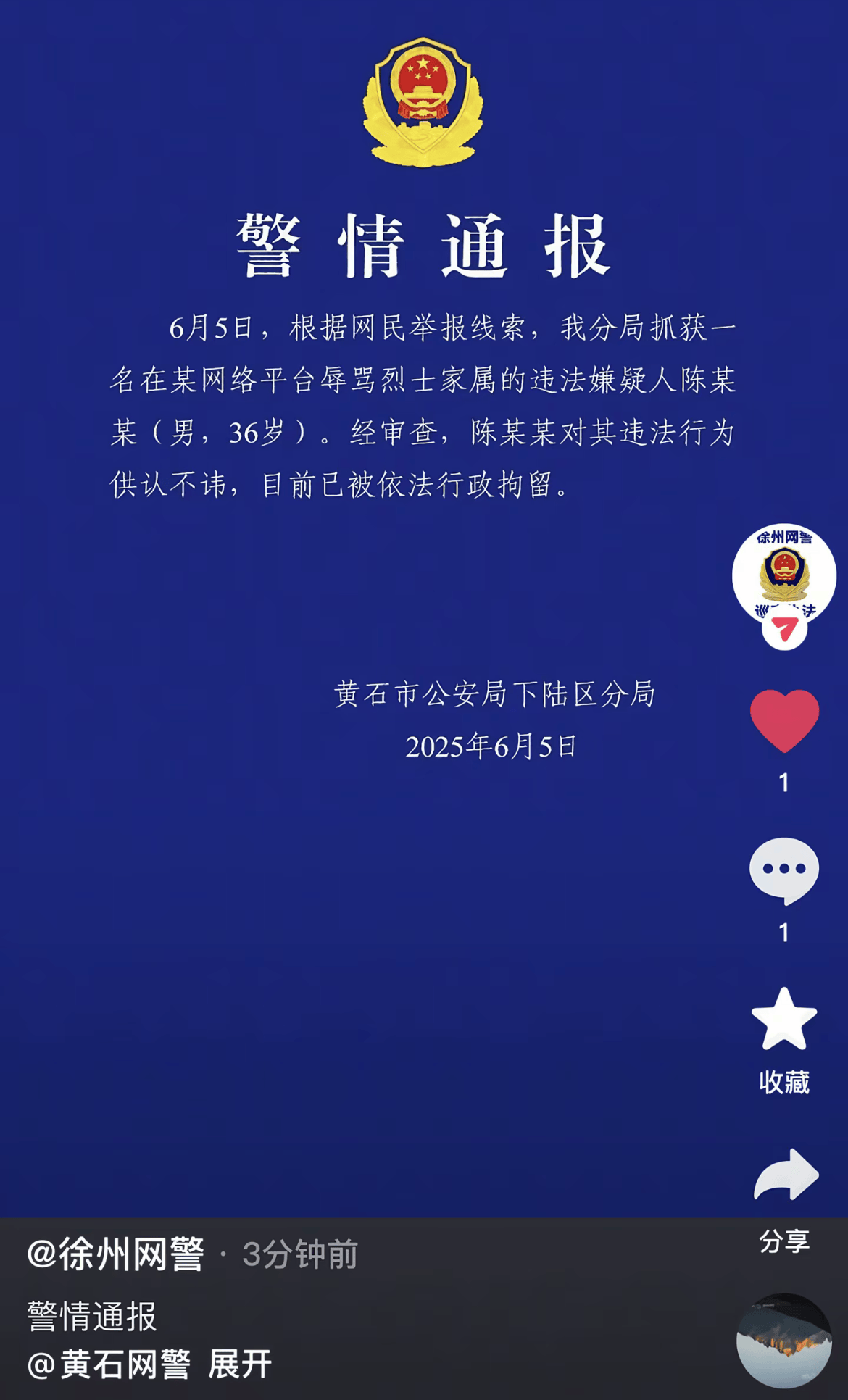Open the 徐州网警 profile avatar
The image size is (848, 1400).
[783, 571]
